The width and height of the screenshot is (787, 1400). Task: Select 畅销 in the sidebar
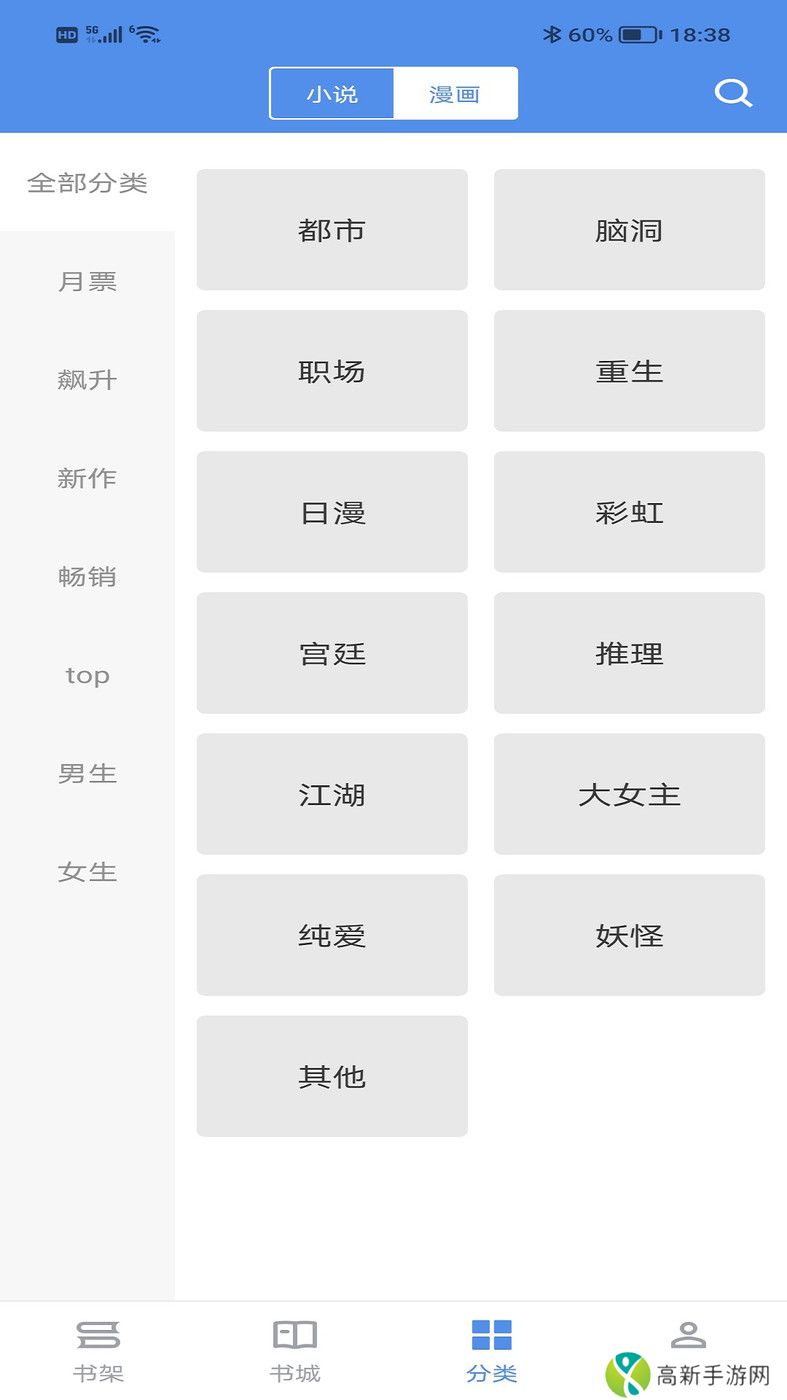tap(87, 577)
